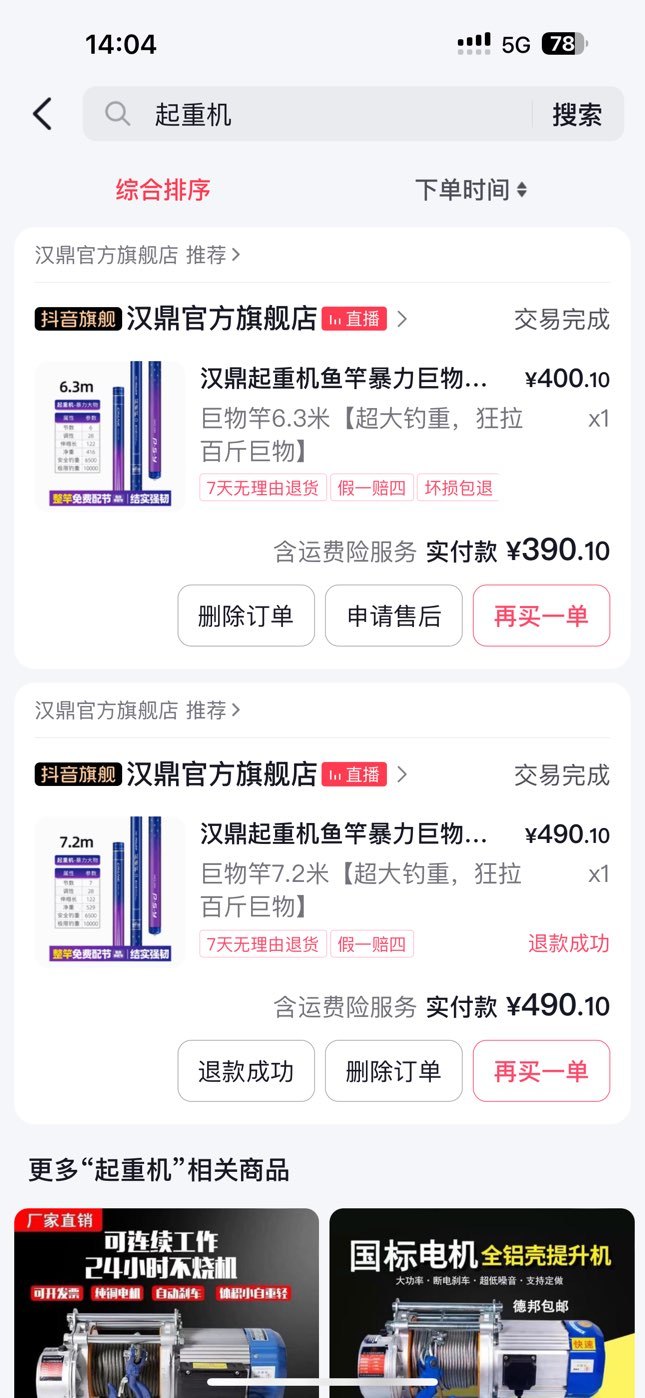Go back using the arrow icon
This screenshot has width=645, height=1398.
tap(42, 114)
